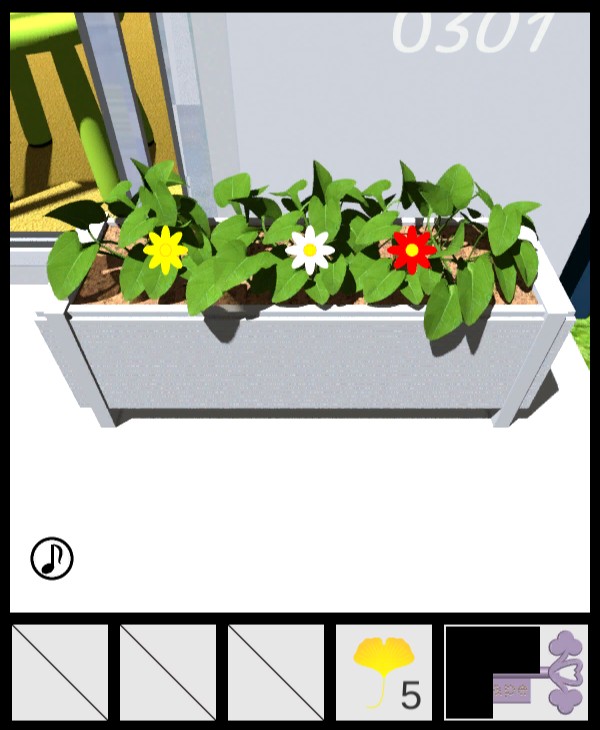The image size is (600, 730).
Task: Tap the white flower in the planter
Action: [x=310, y=250]
